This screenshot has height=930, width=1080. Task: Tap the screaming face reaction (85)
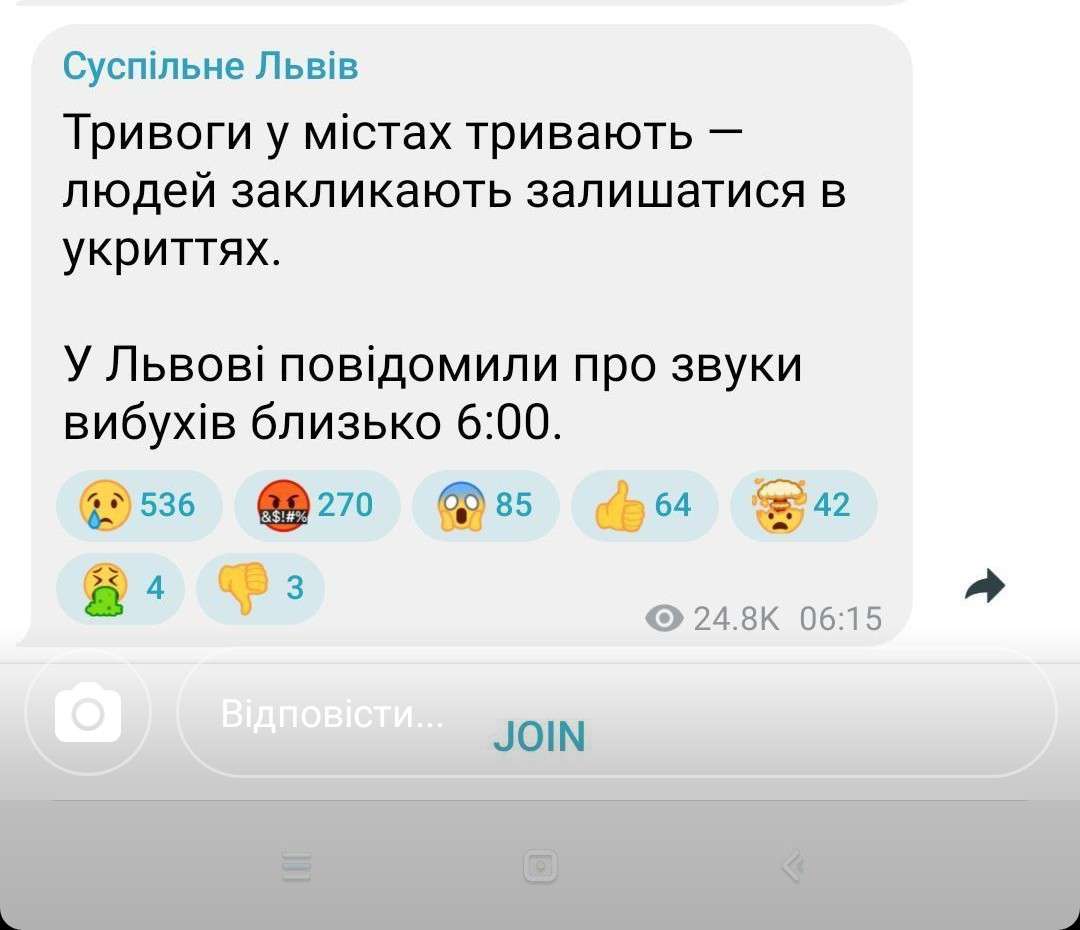pos(485,505)
